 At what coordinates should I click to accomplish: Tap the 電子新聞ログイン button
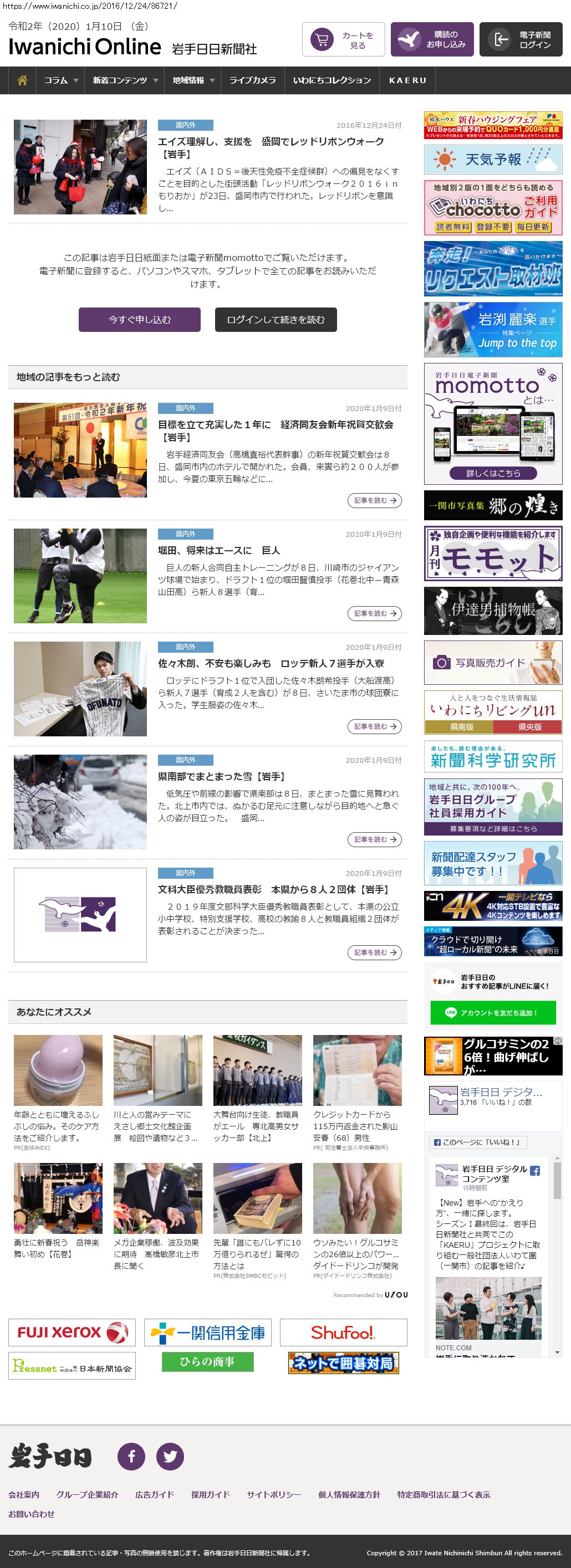(521, 40)
